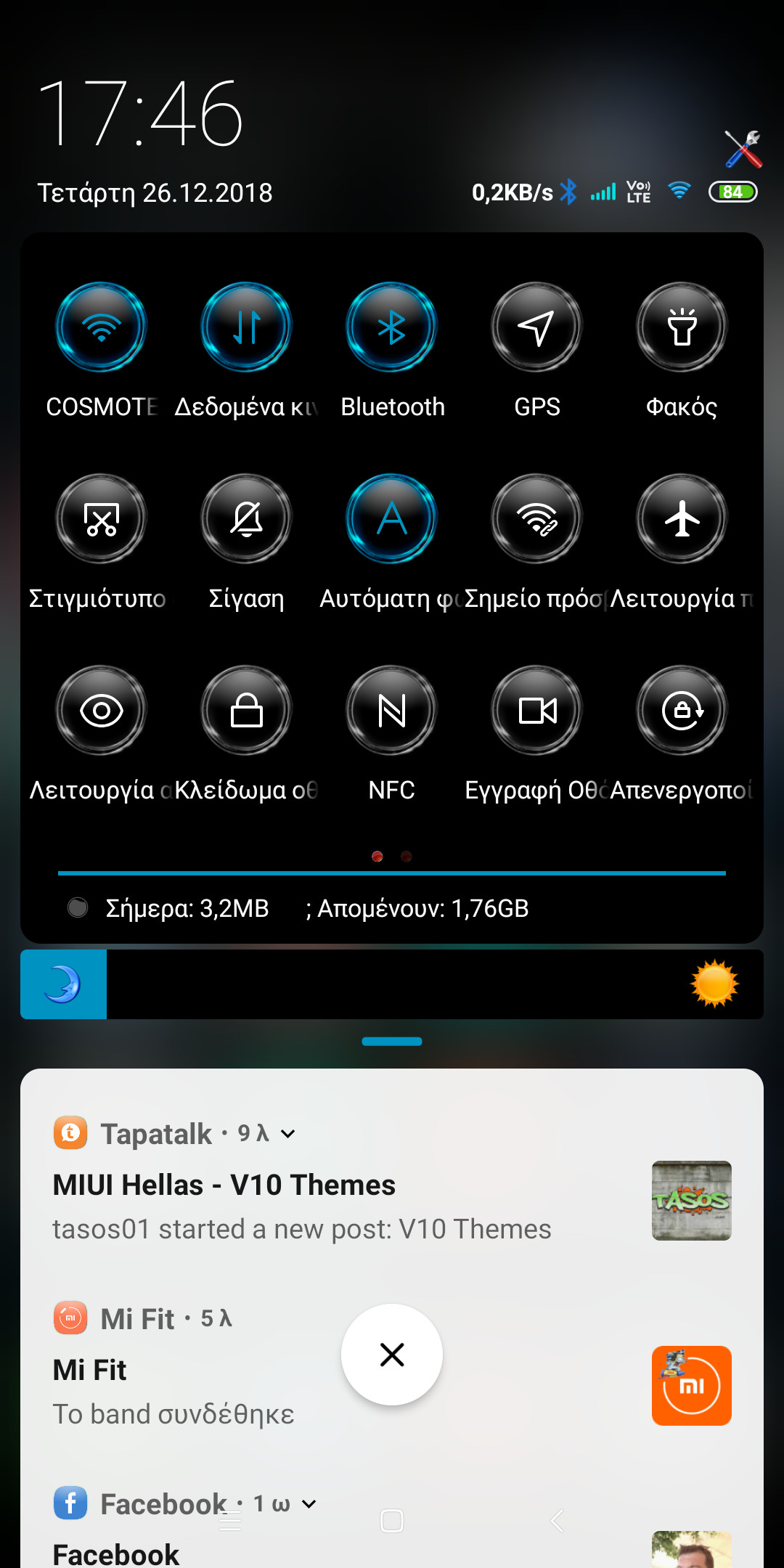Viewport: 784px width, 1568px height.
Task: Enable Σίγαση silent mode
Action: coord(247,519)
